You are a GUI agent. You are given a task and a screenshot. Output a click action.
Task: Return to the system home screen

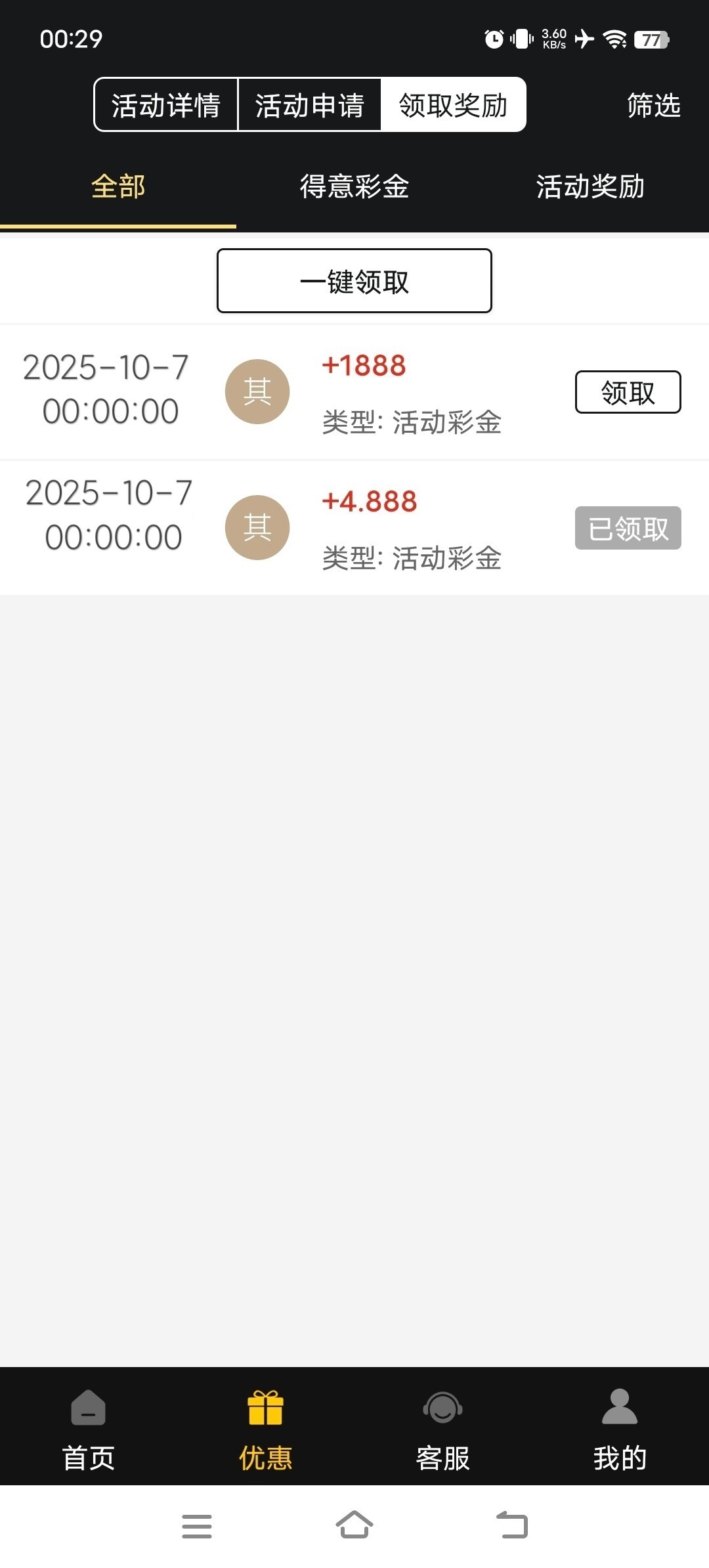coord(354,1525)
